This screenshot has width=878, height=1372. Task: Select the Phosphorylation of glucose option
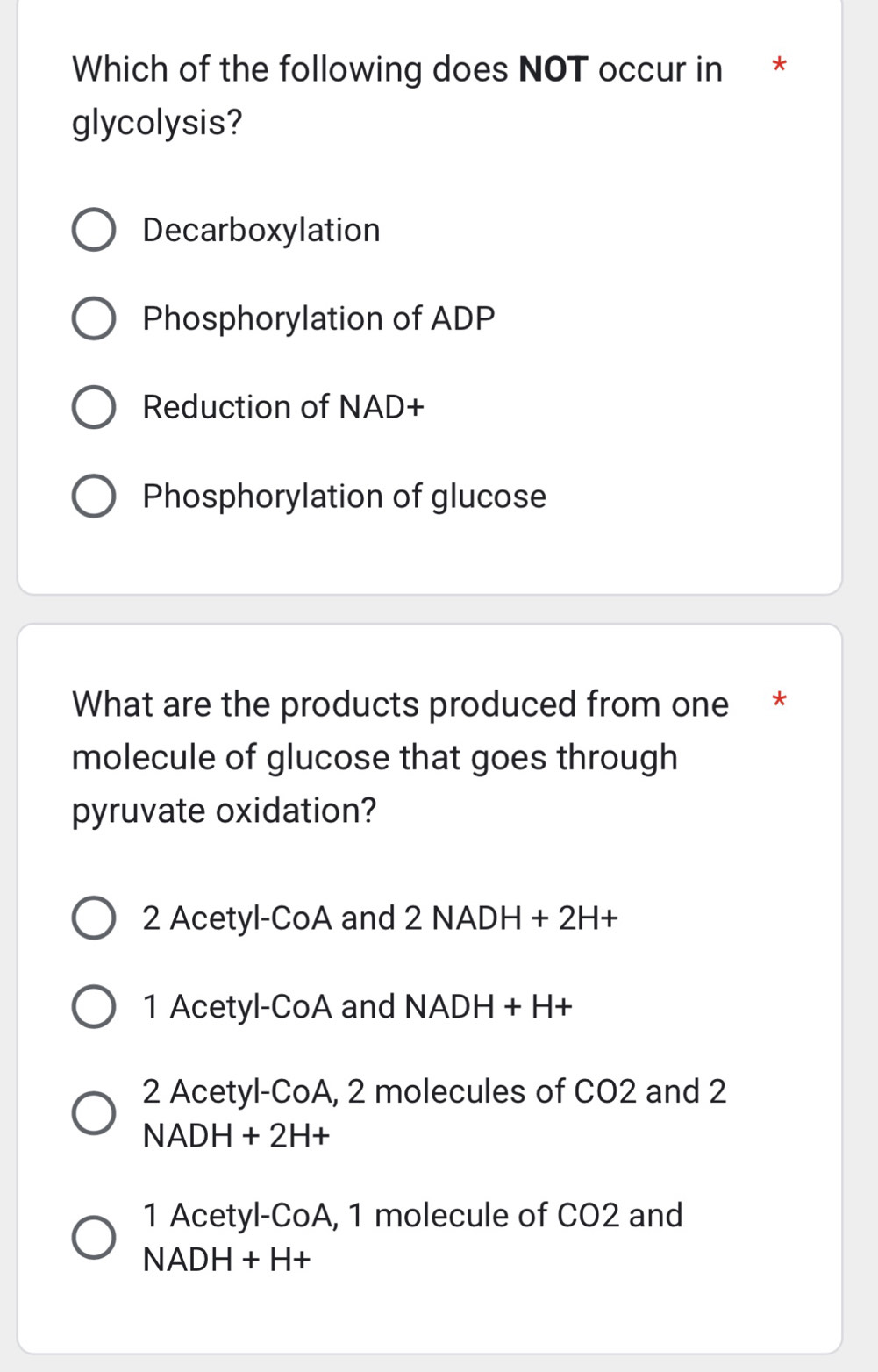click(94, 497)
